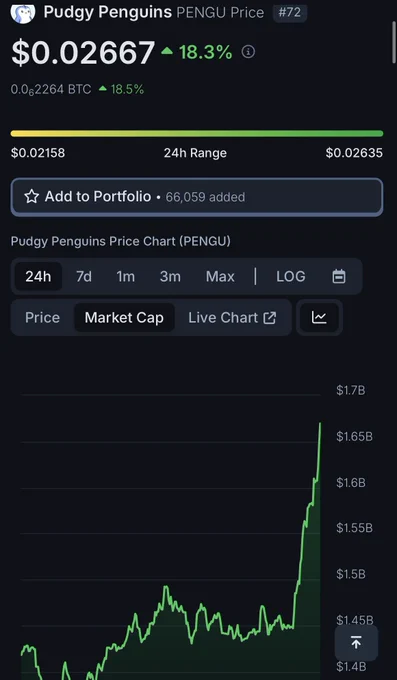Open the calendar date range picker

pos(339,276)
